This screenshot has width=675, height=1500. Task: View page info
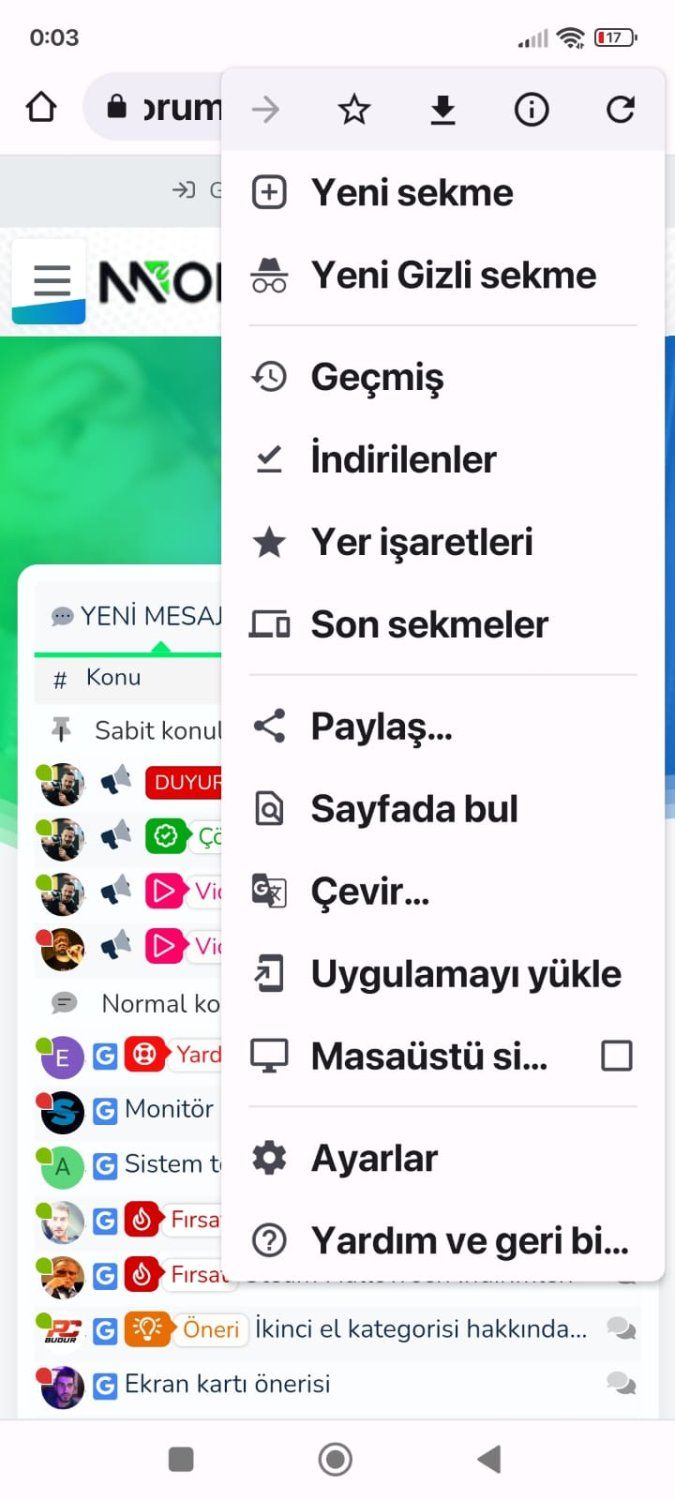click(x=531, y=109)
